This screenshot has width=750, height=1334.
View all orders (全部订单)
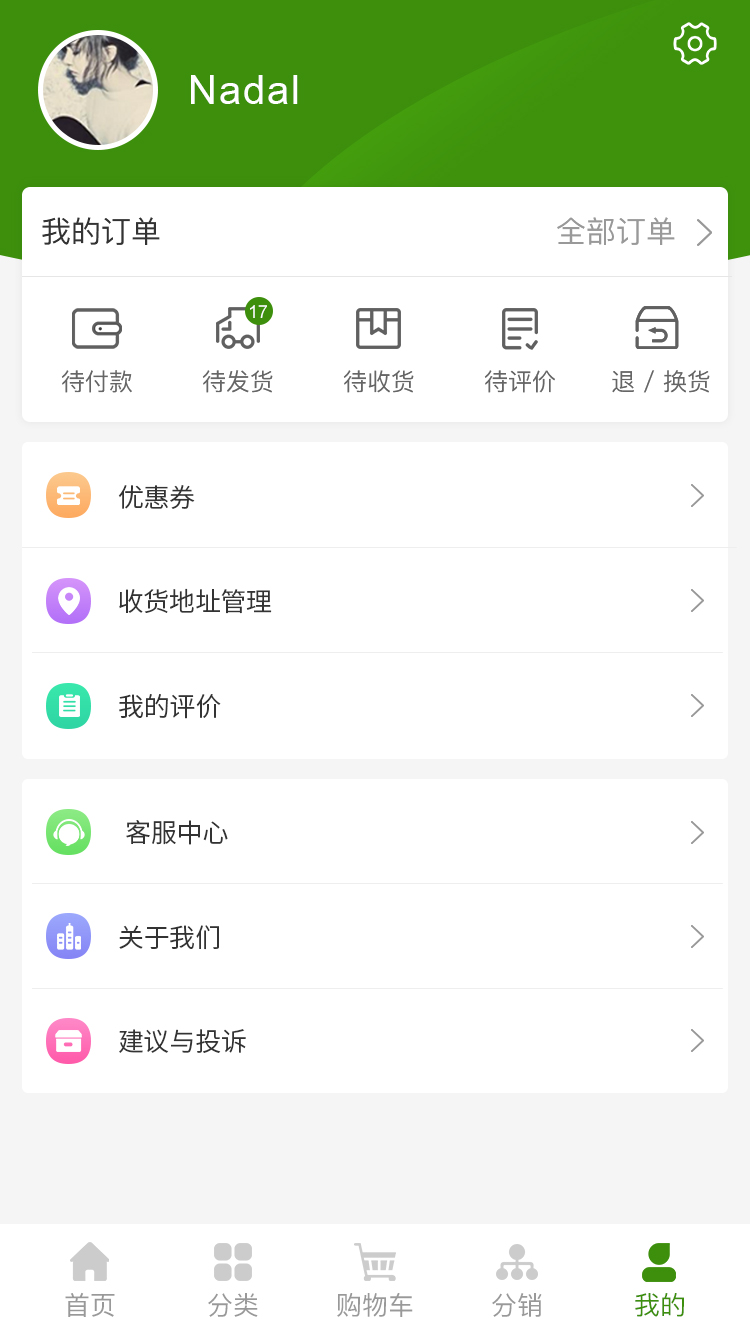(x=633, y=232)
